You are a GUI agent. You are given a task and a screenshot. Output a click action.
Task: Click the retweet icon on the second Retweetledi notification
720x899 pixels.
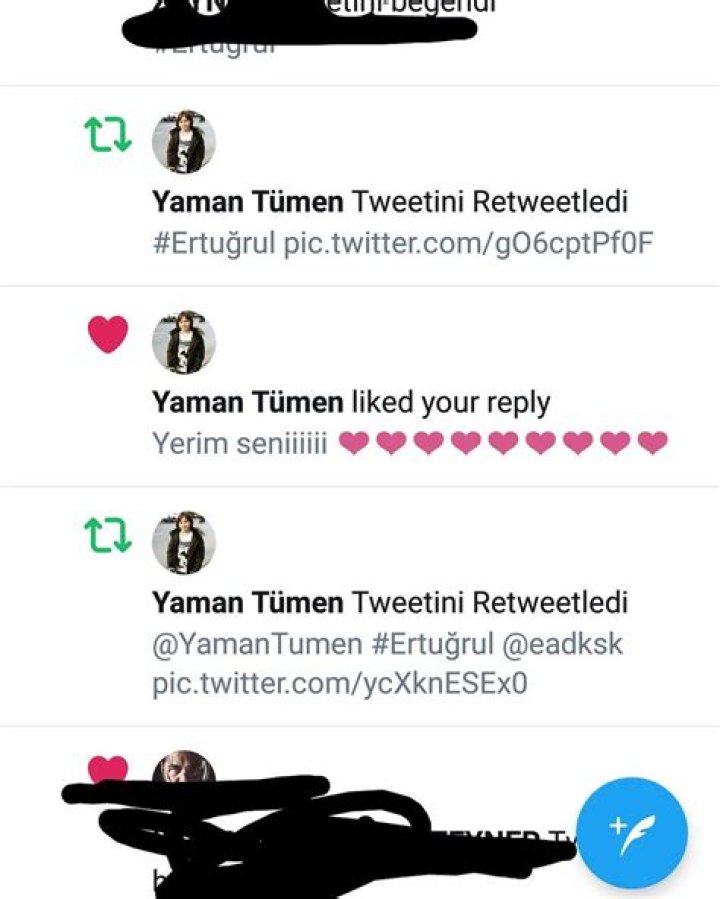pos(108,536)
